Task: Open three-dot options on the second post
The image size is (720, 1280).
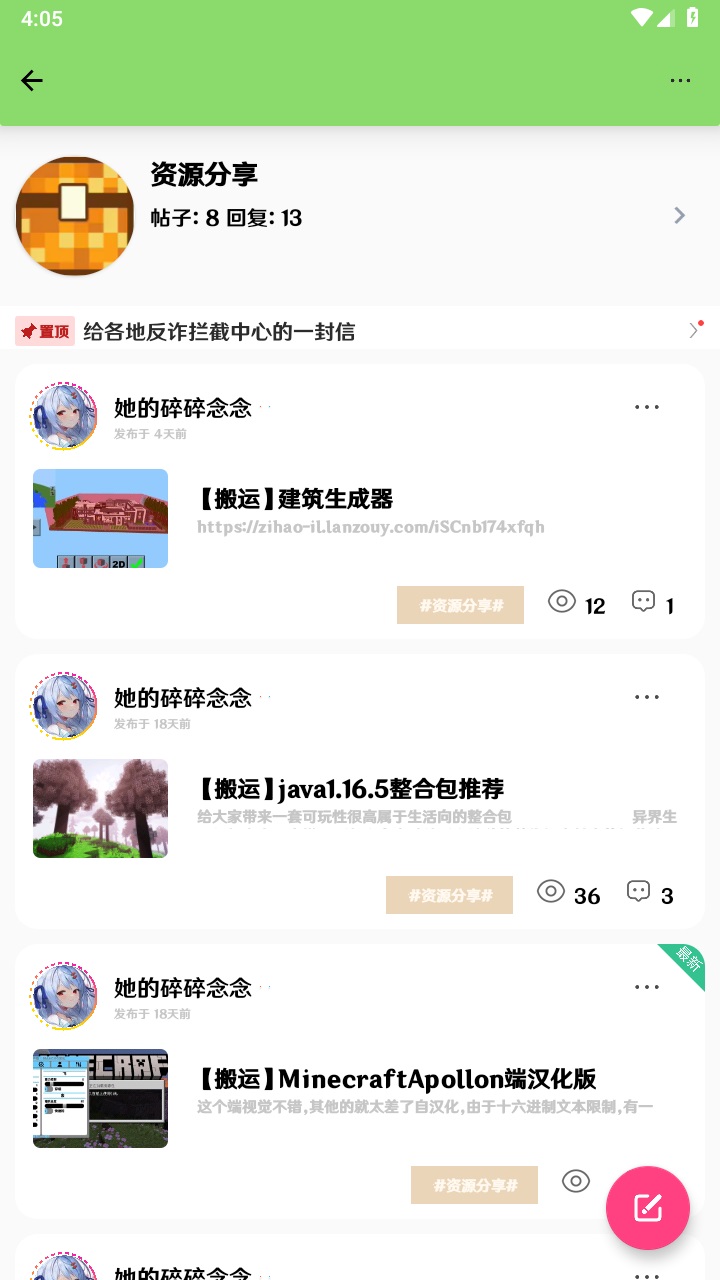Action: [647, 697]
